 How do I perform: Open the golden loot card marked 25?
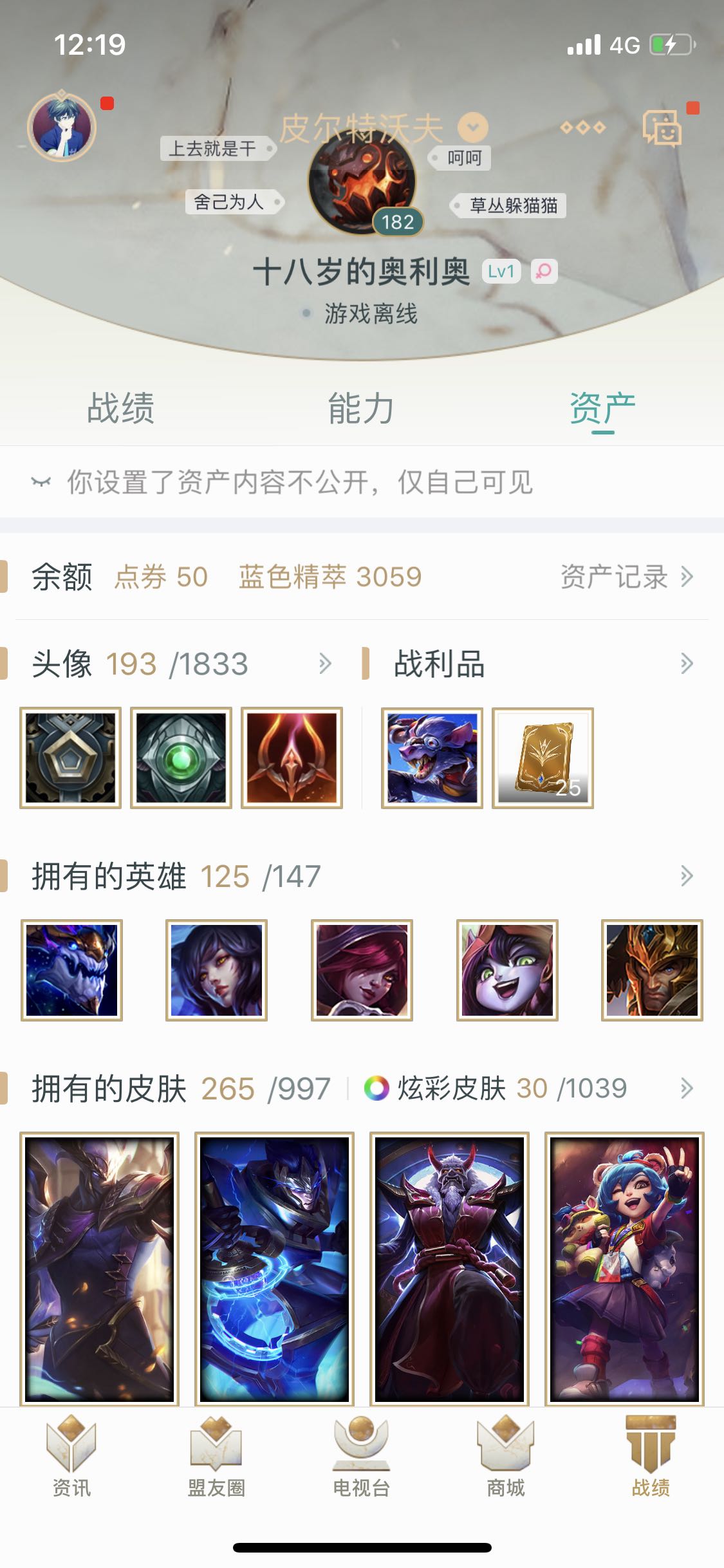point(543,758)
